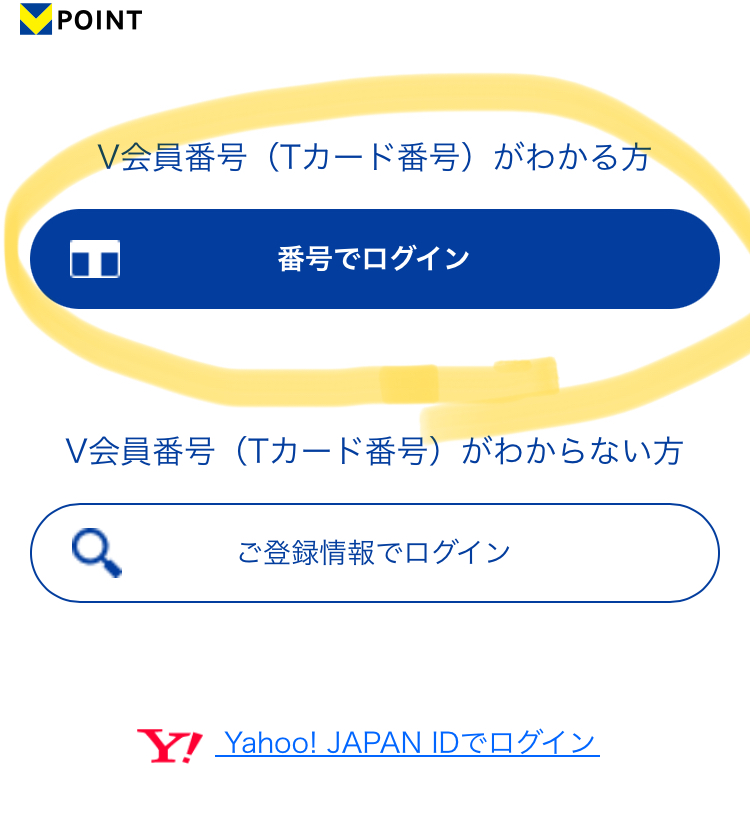The image size is (750, 816).
Task: Tap the 番号でログイン button
Action: [x=374, y=259]
